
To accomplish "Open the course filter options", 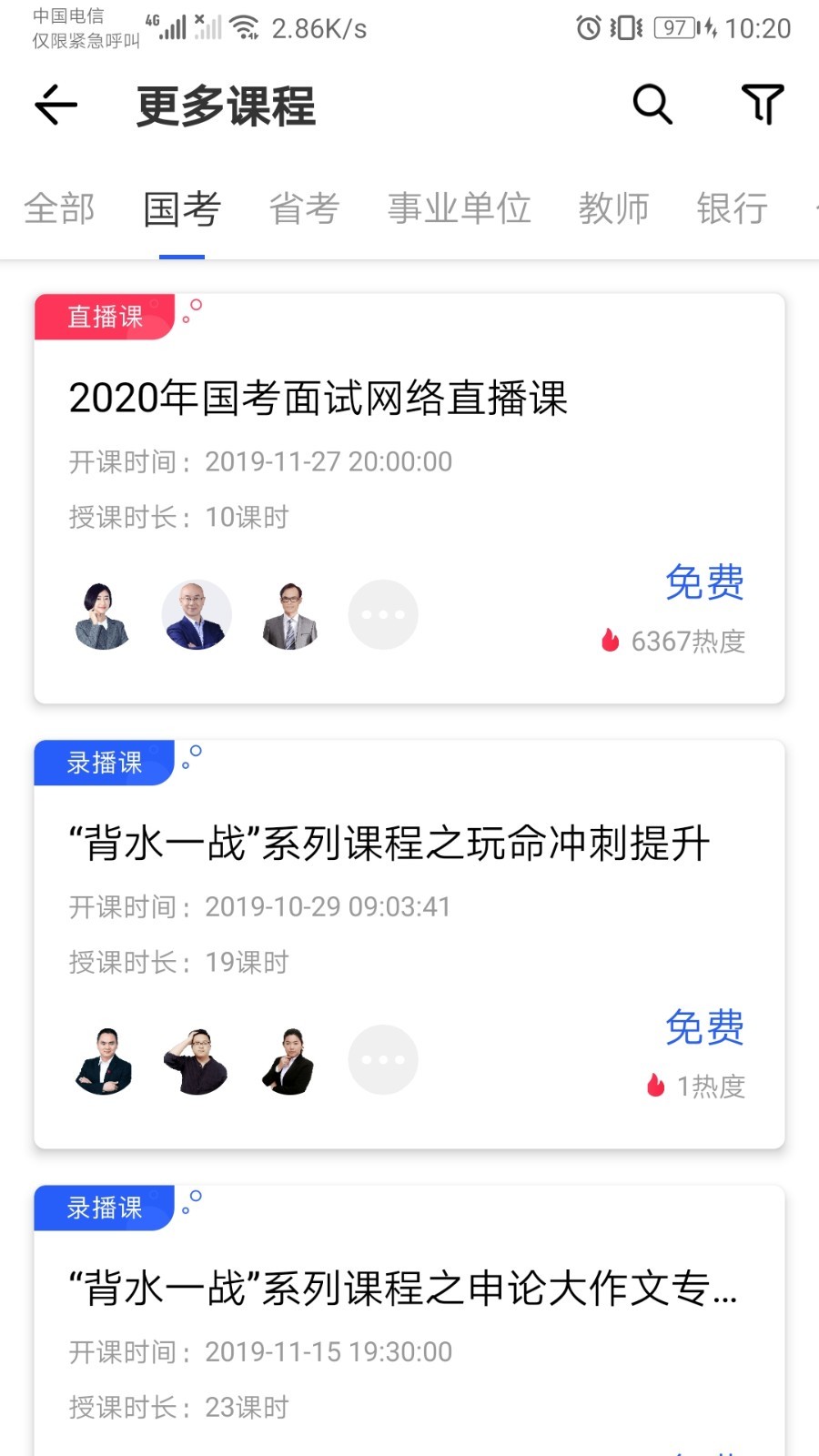I will 763,105.
